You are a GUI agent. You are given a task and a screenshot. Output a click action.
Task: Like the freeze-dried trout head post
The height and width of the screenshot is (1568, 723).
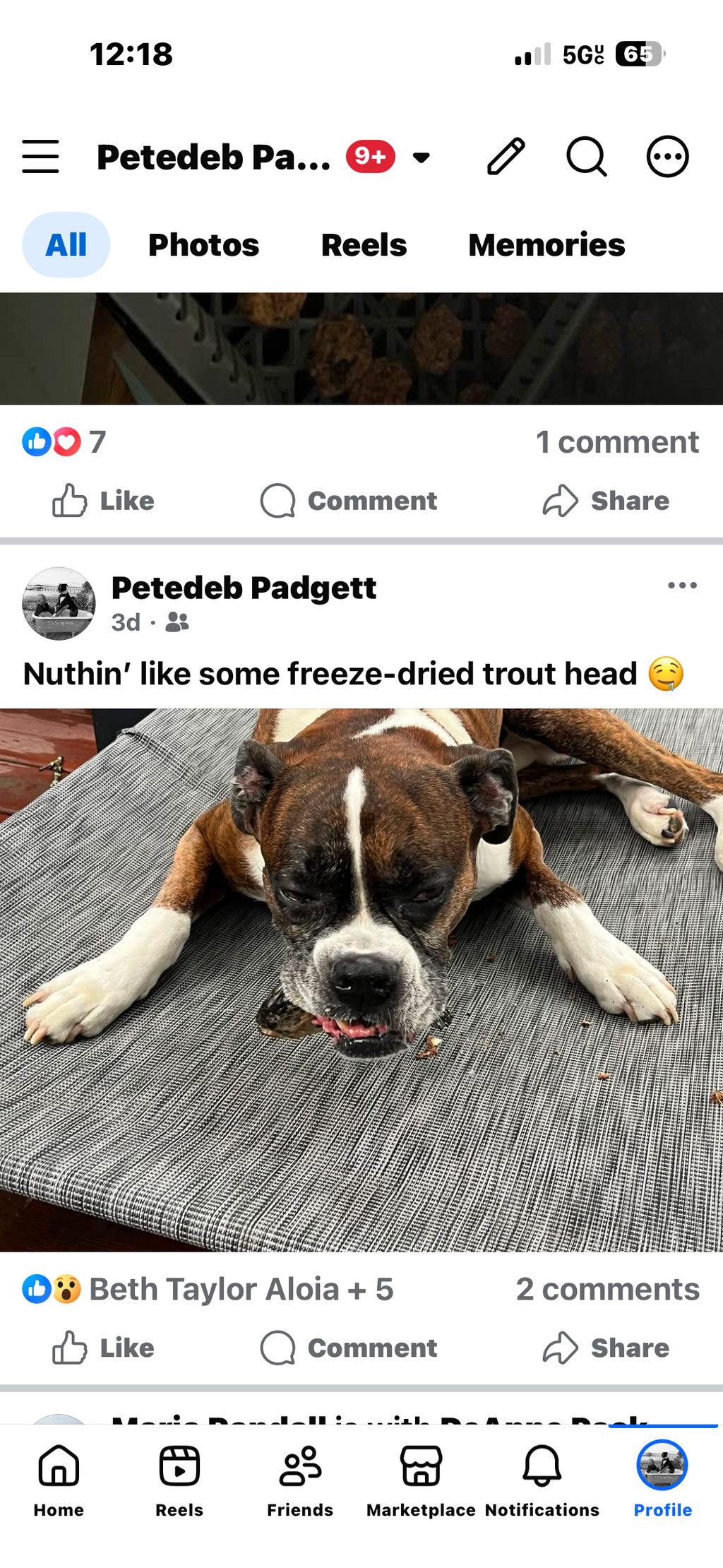[103, 1348]
